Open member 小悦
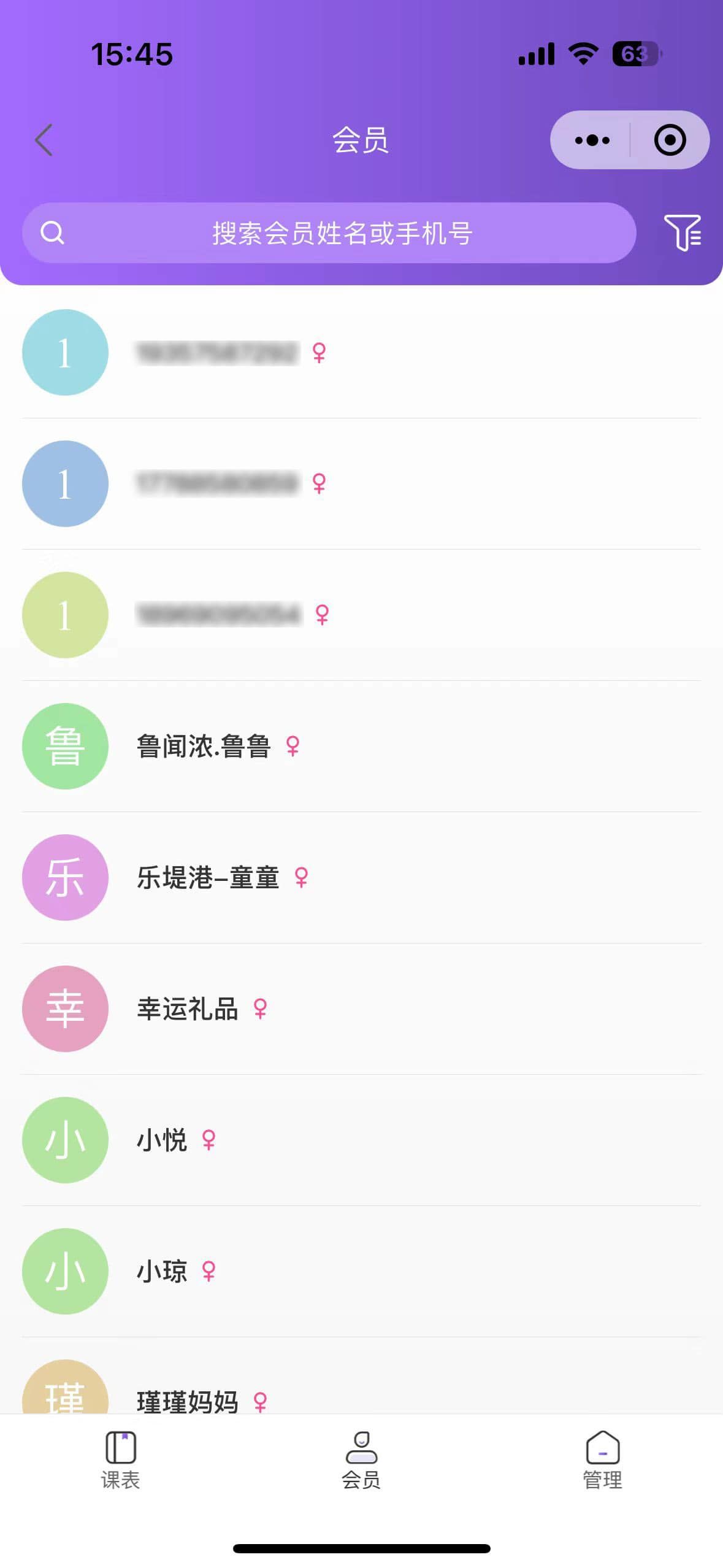The width and height of the screenshot is (723, 1568). (x=361, y=1140)
